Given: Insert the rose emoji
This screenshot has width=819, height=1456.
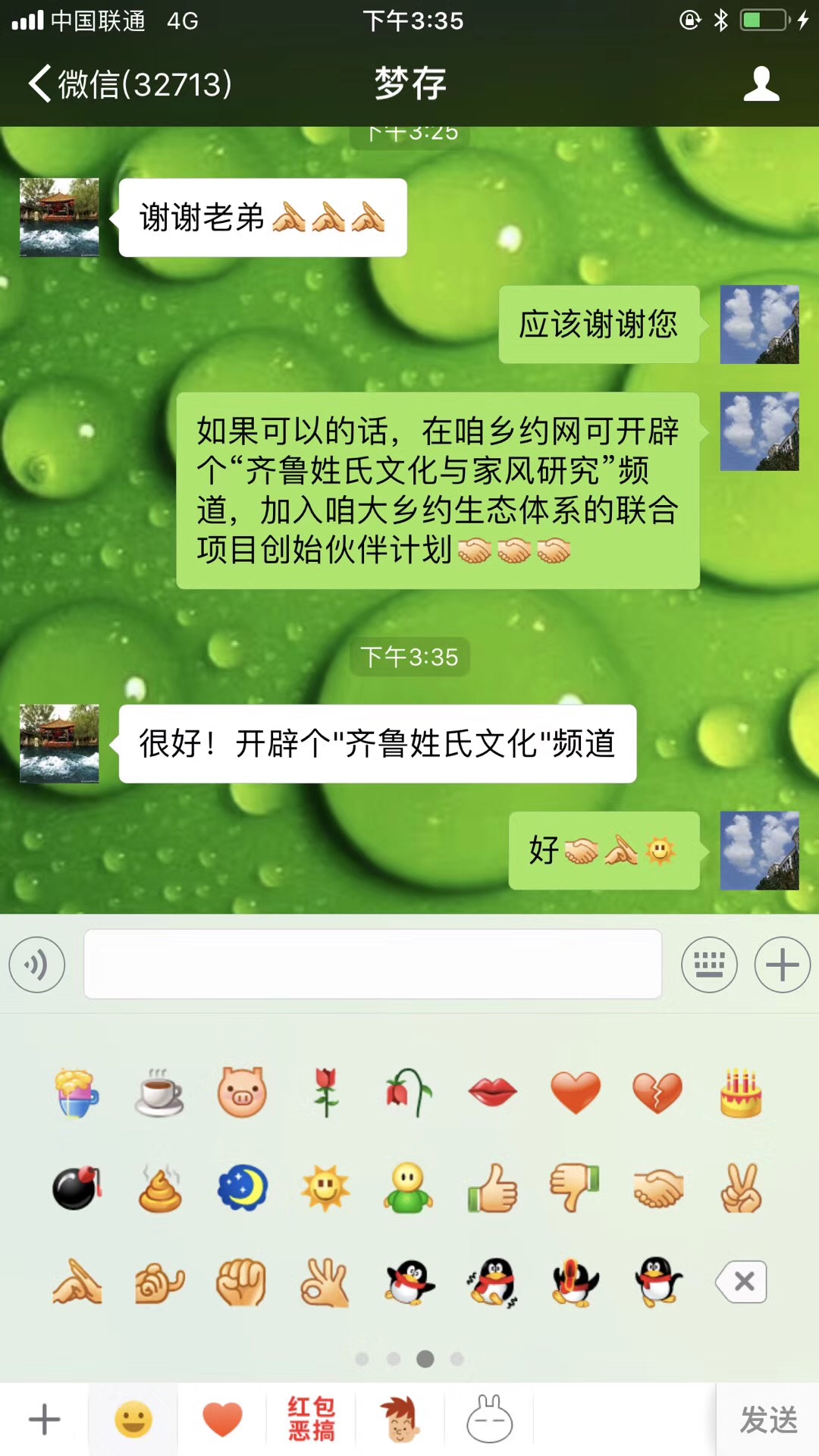Looking at the screenshot, I should coord(326,1092).
